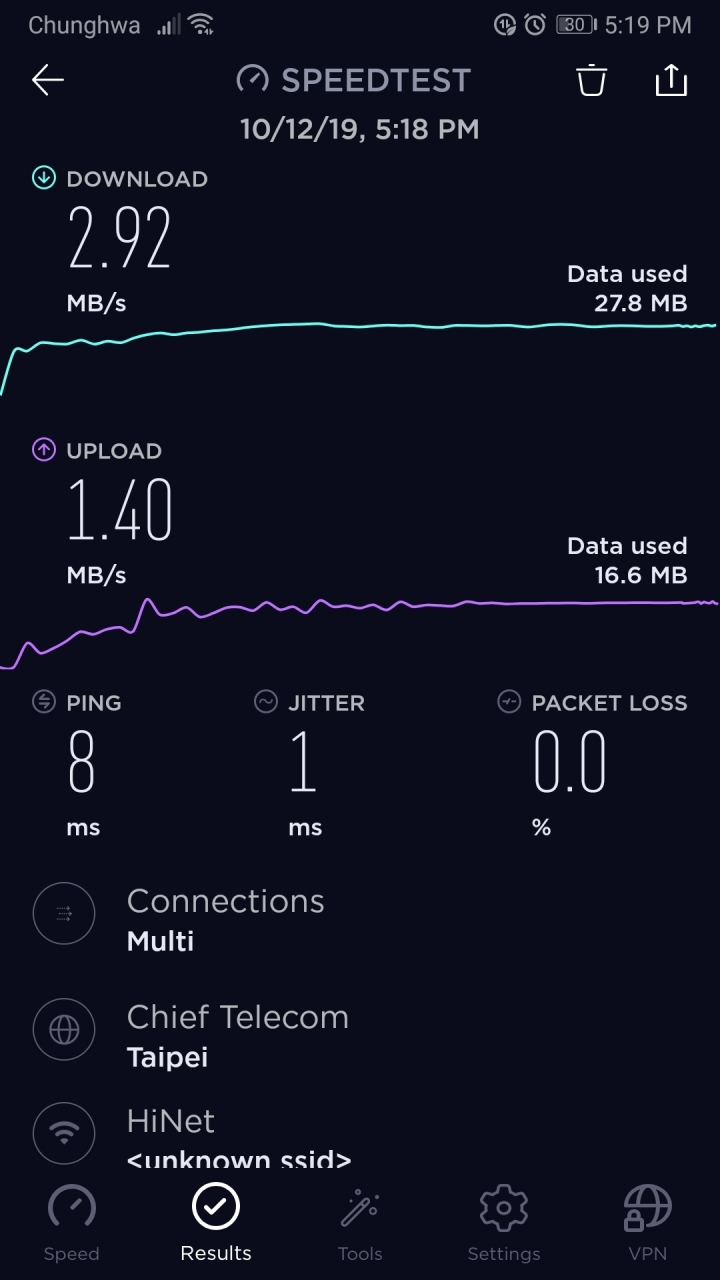
Task: Switch to the Speed tab
Action: pyautogui.click(x=72, y=1222)
